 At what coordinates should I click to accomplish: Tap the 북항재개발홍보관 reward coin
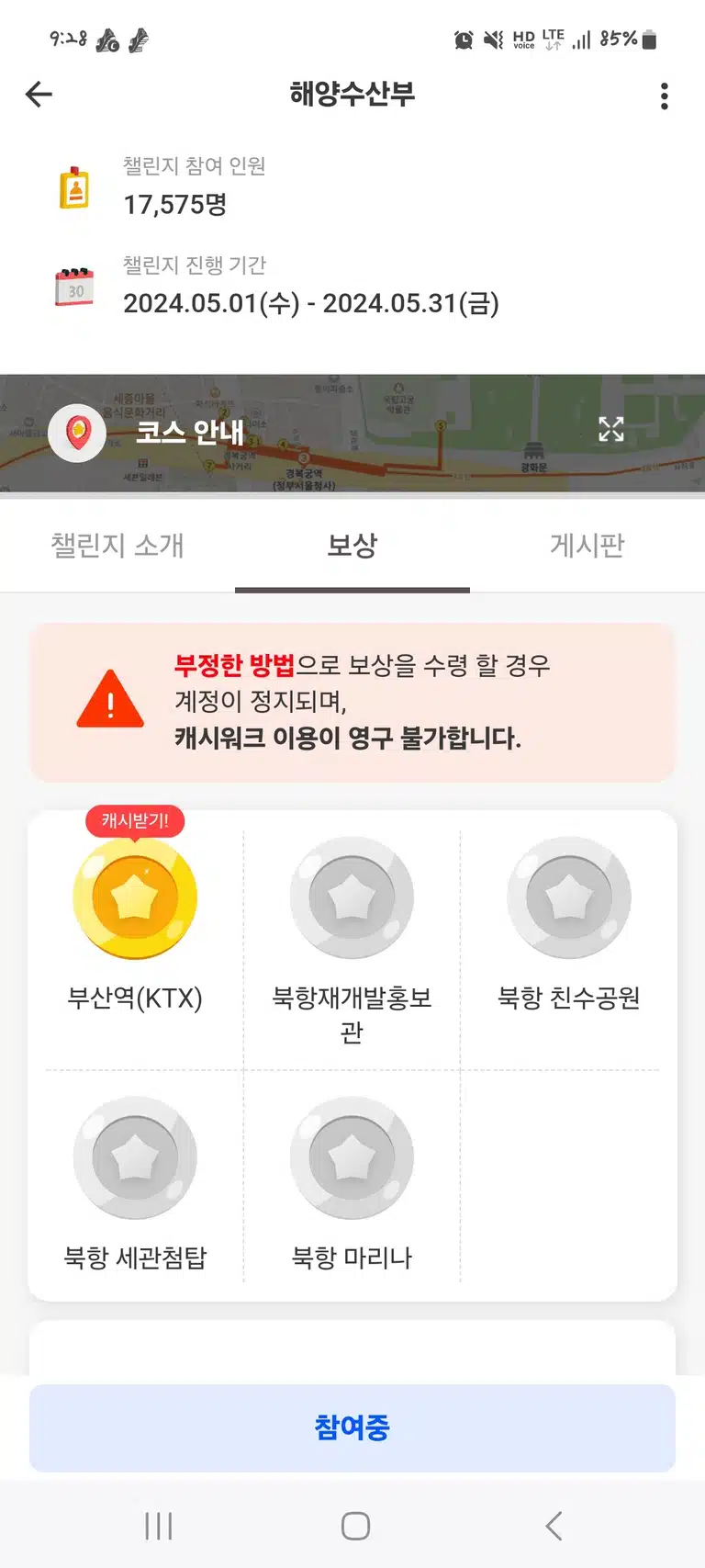(x=352, y=897)
